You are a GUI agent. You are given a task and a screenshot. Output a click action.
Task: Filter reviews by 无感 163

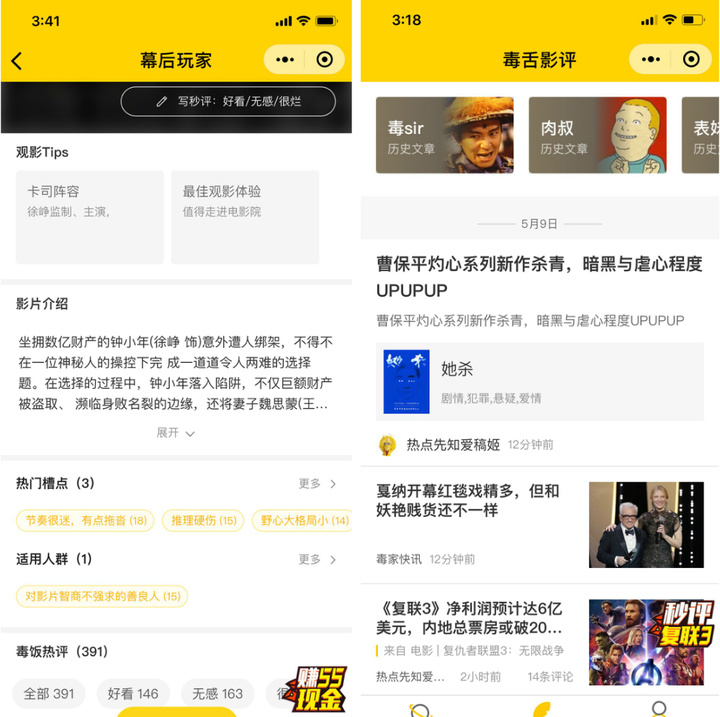[217, 693]
